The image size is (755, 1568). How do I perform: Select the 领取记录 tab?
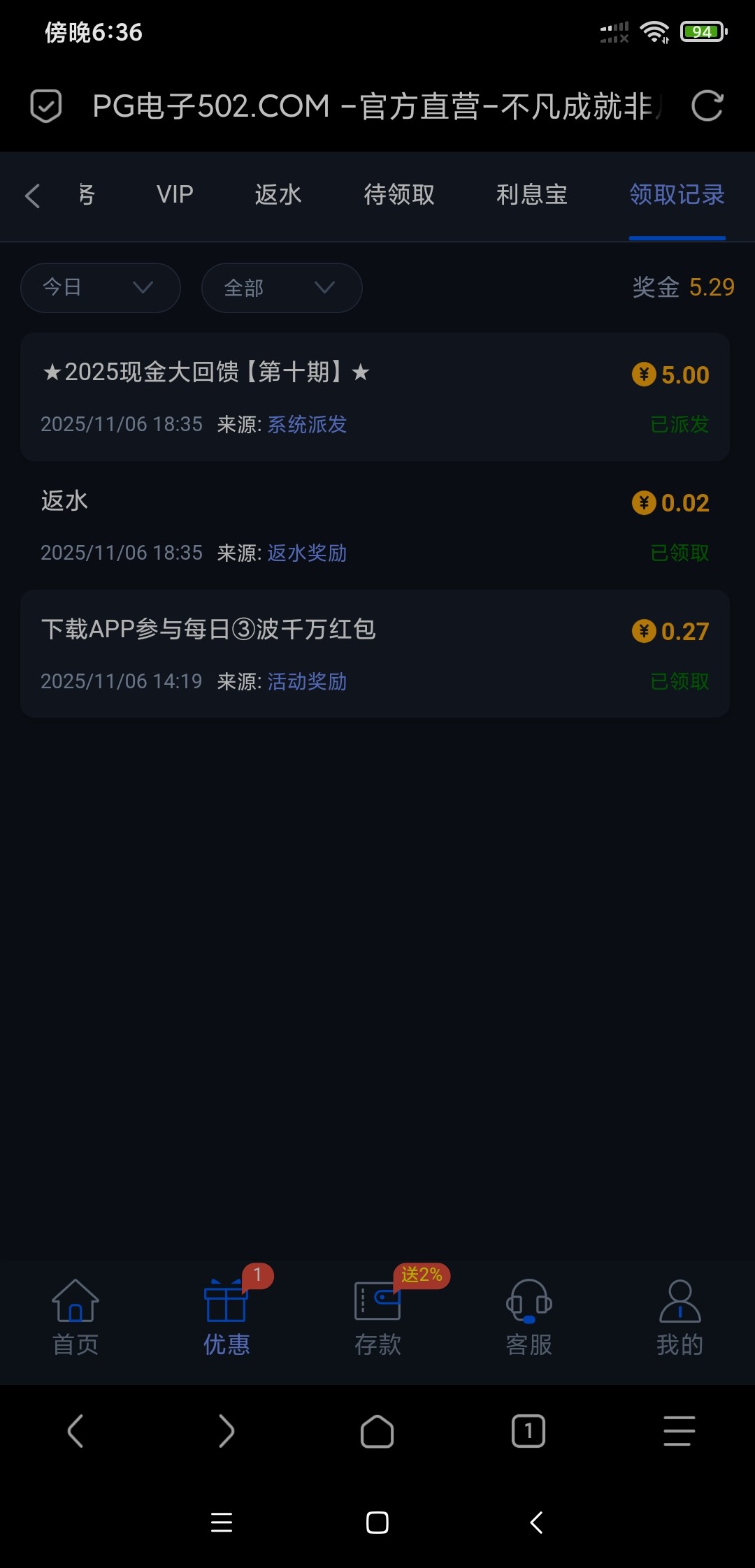(677, 194)
